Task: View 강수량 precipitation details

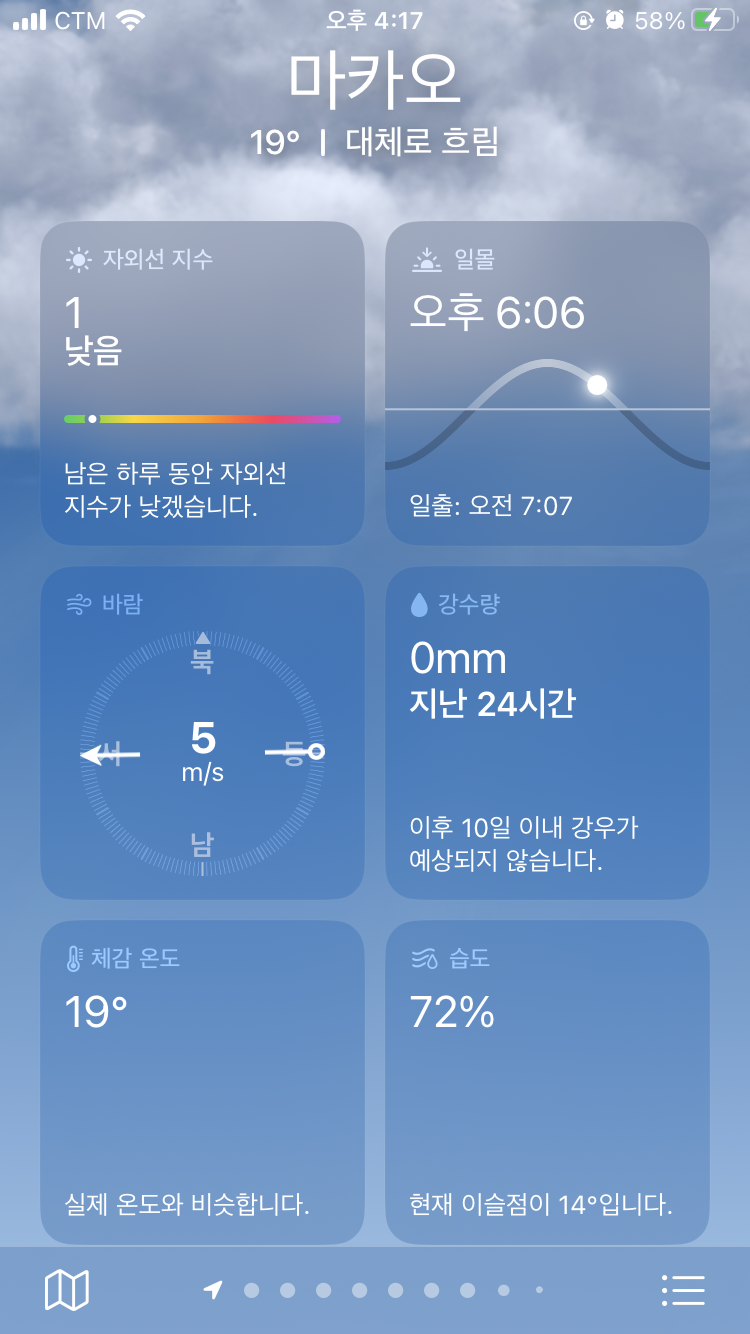Action: pyautogui.click(x=547, y=733)
